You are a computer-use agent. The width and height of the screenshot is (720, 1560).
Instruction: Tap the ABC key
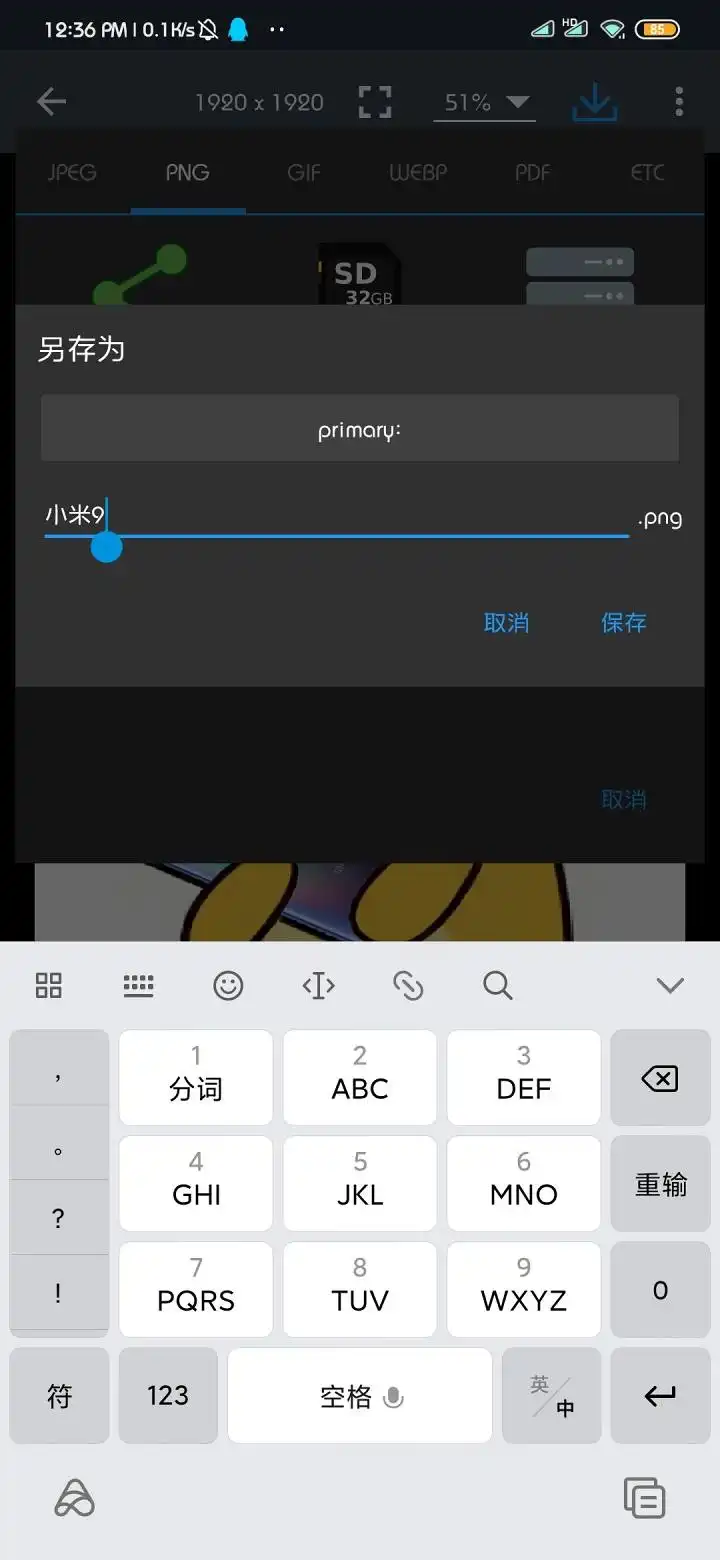(x=360, y=1078)
